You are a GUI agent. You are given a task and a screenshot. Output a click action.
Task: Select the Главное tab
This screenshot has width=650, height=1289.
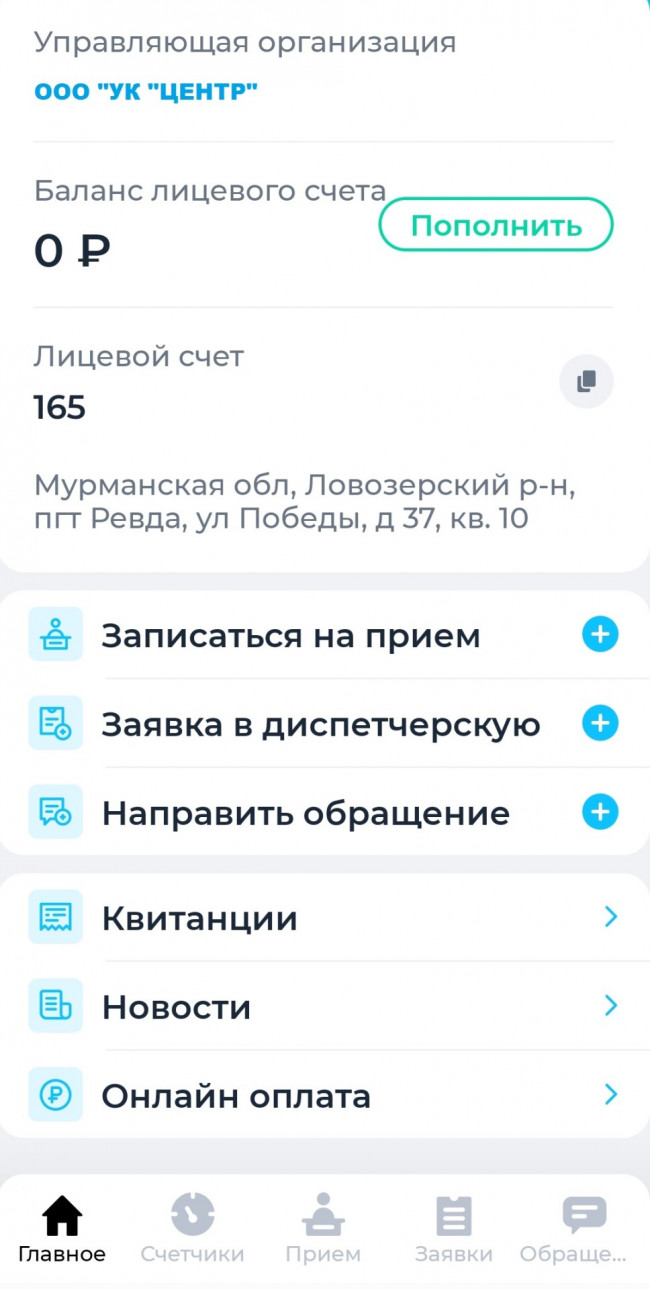pyautogui.click(x=62, y=1229)
